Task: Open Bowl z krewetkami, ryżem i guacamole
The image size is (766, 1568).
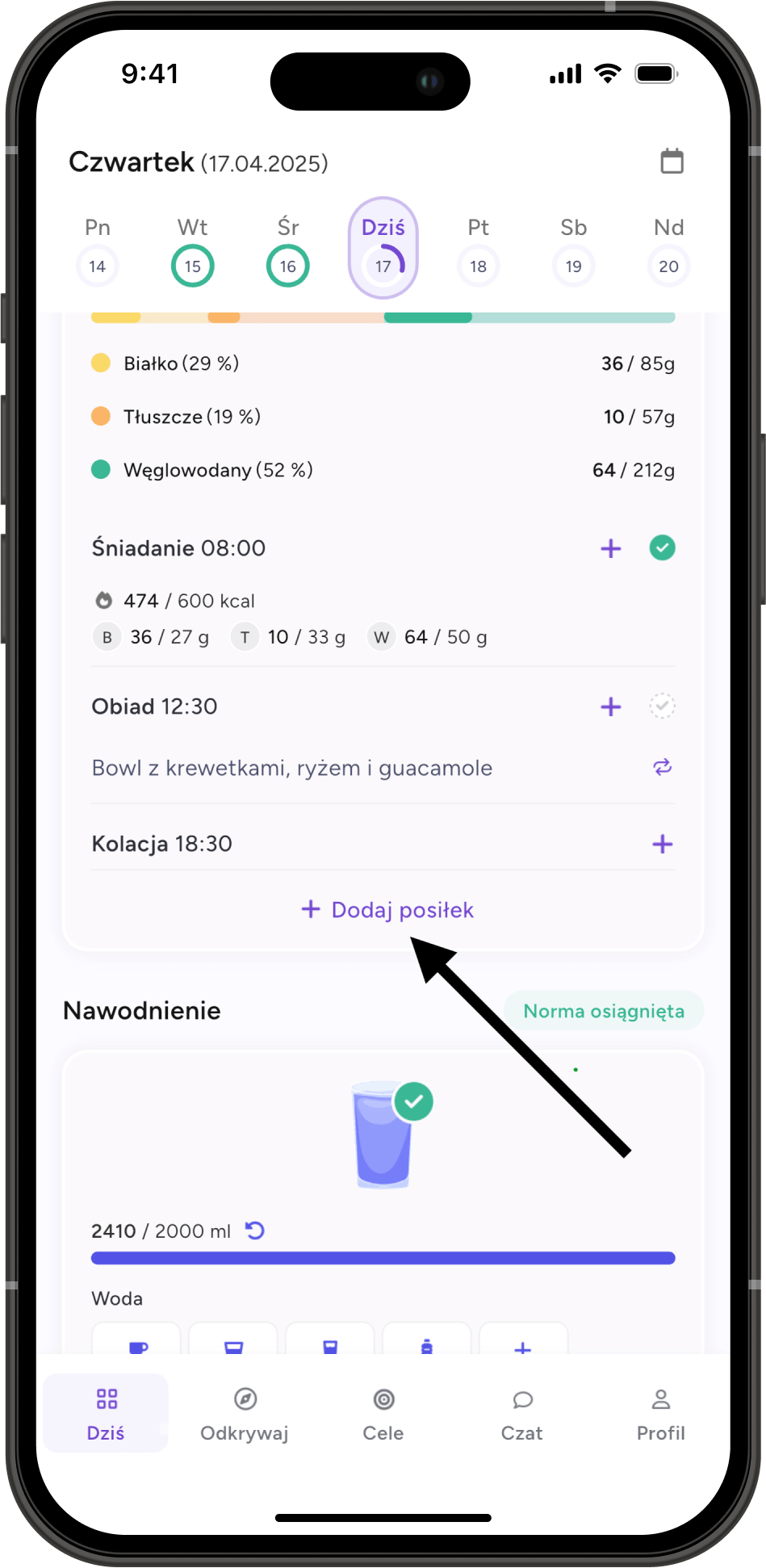Action: (x=292, y=768)
